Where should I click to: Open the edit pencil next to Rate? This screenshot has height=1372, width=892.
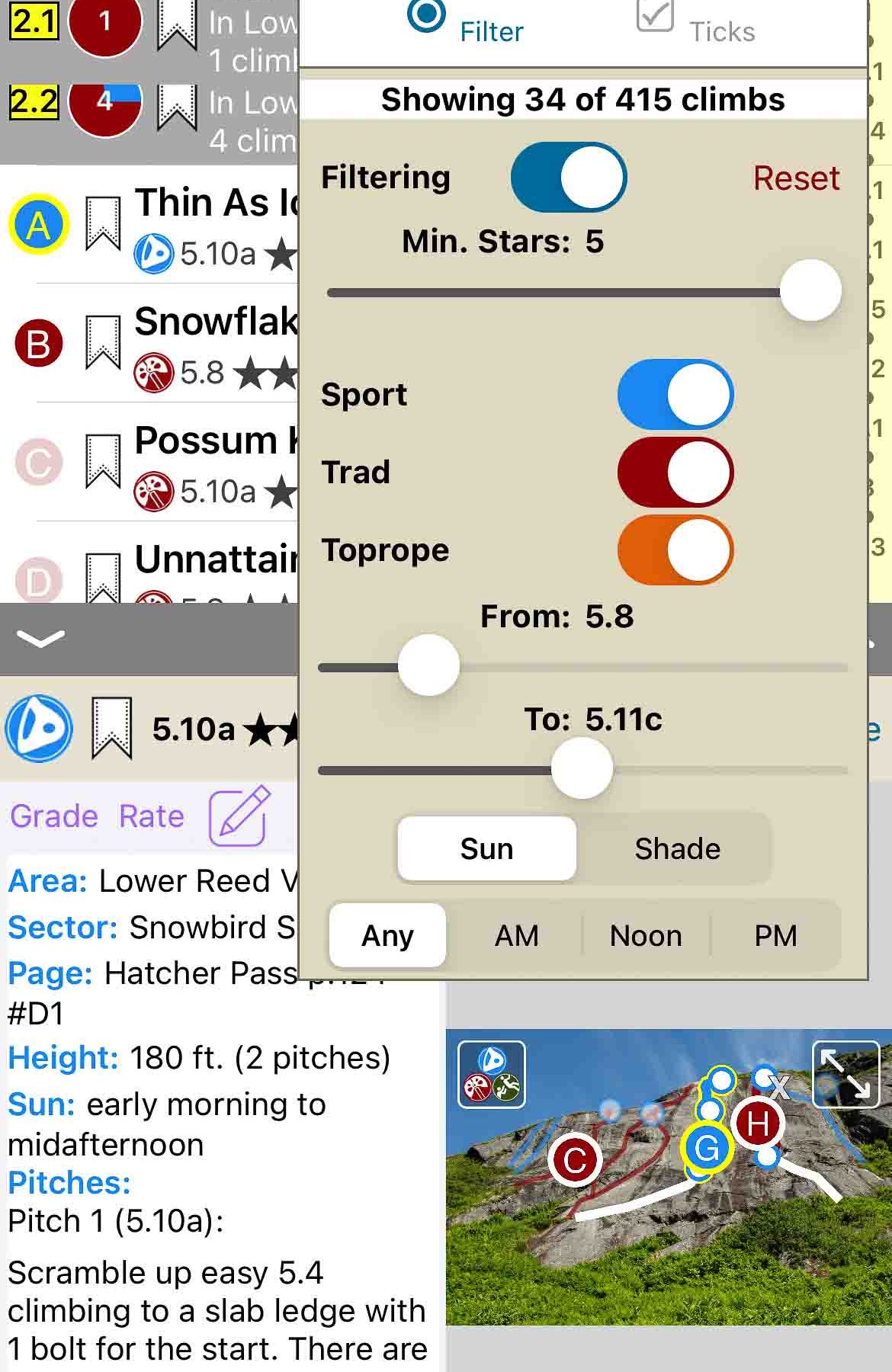pos(239,816)
